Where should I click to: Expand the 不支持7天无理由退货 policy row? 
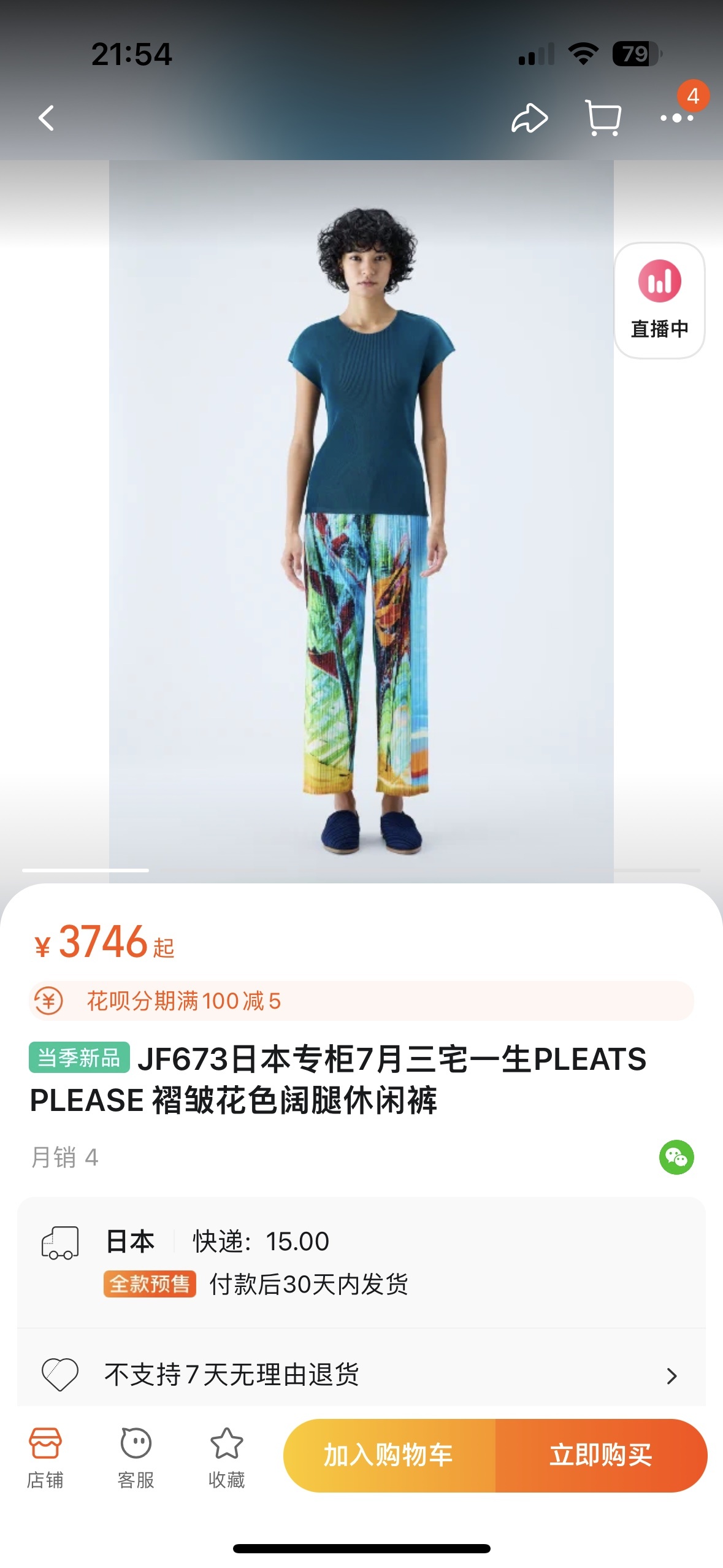pos(361,1375)
